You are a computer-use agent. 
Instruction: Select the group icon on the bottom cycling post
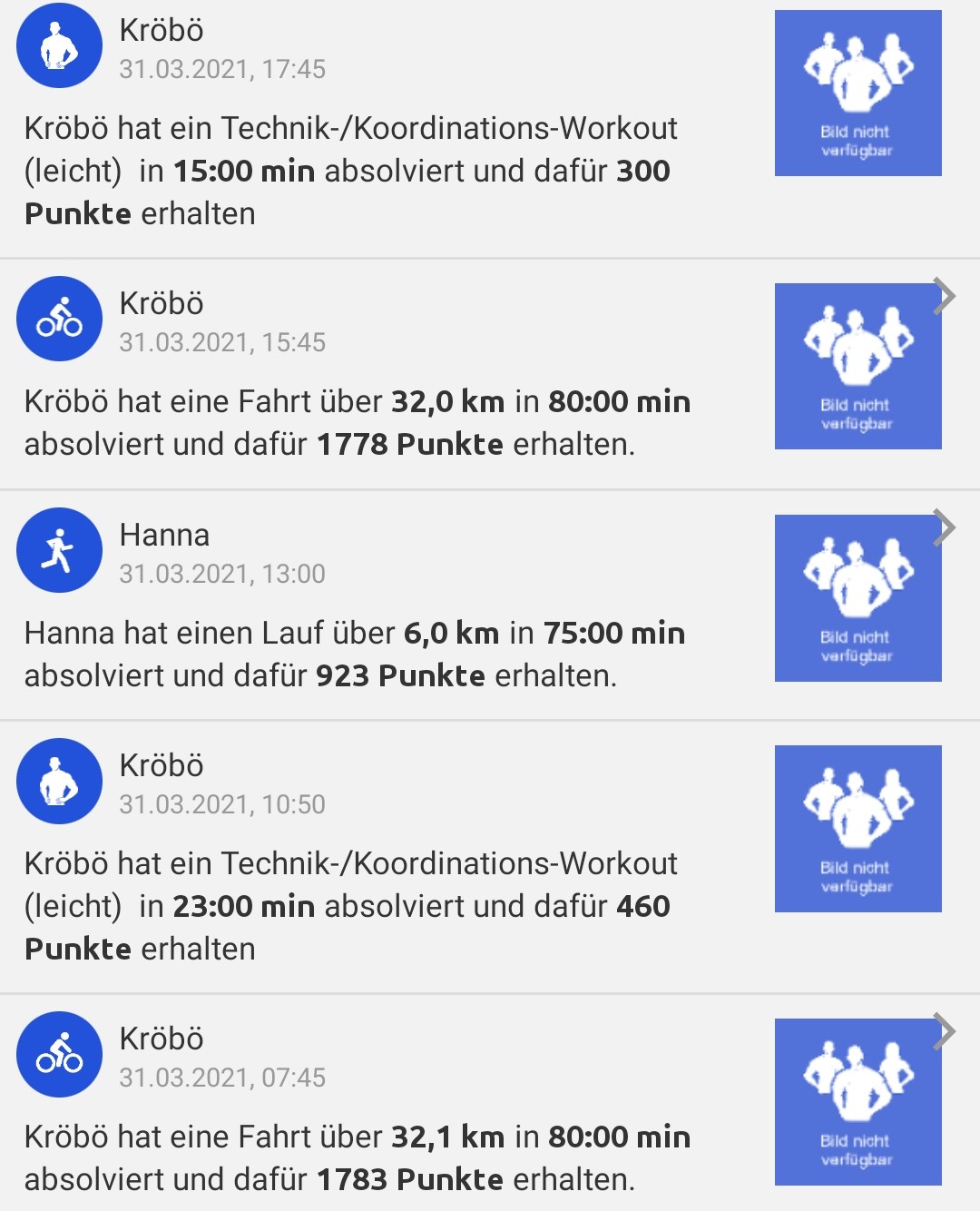(x=857, y=1102)
